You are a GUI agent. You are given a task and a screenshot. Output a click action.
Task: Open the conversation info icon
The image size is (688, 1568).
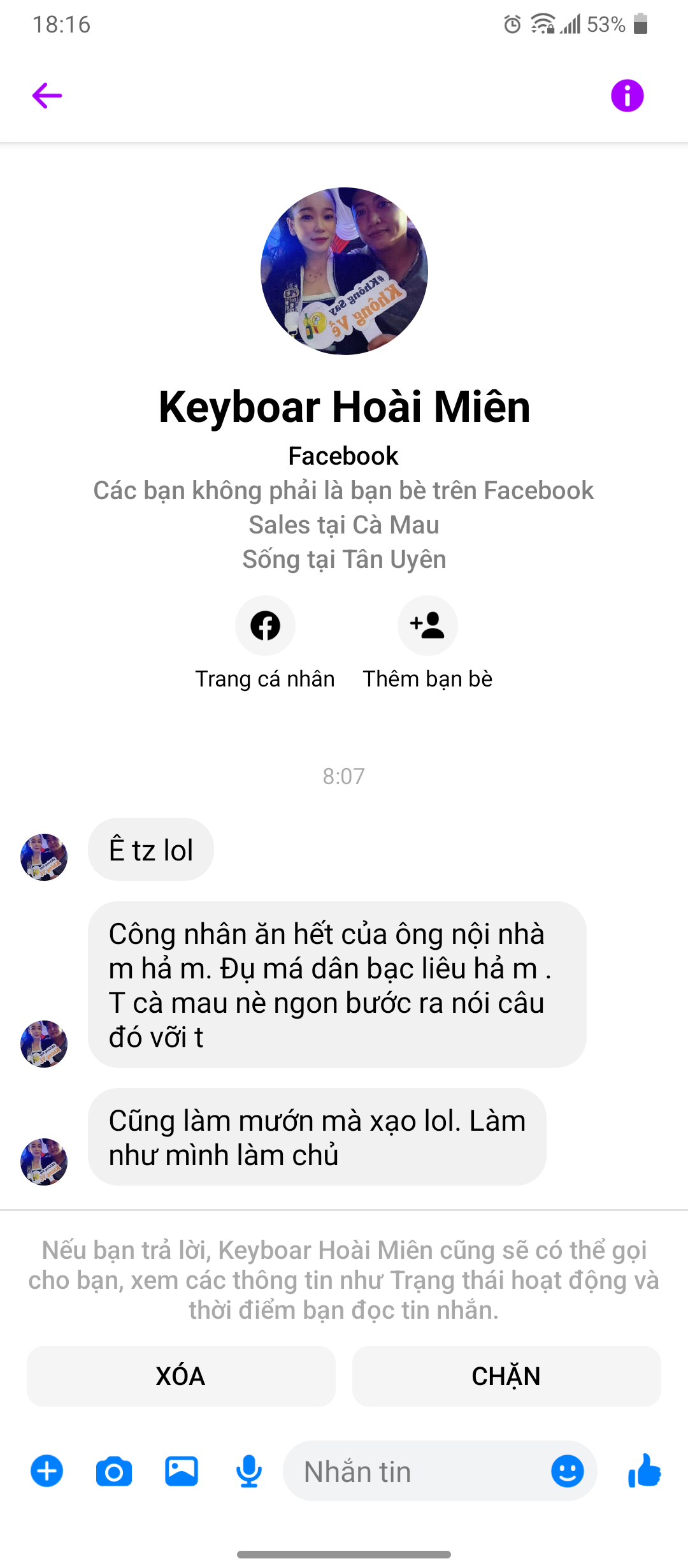(x=627, y=96)
